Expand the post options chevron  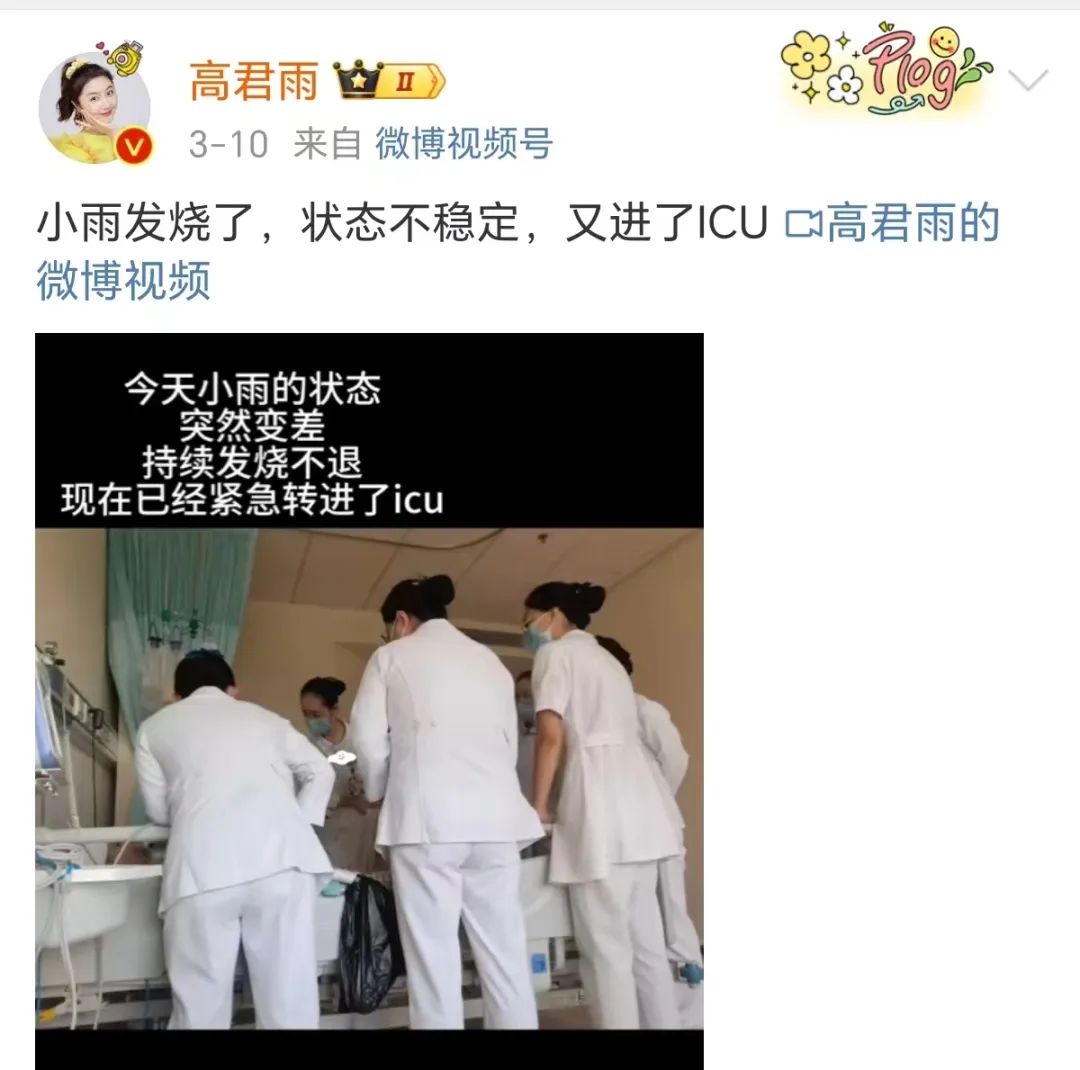coord(1027,81)
